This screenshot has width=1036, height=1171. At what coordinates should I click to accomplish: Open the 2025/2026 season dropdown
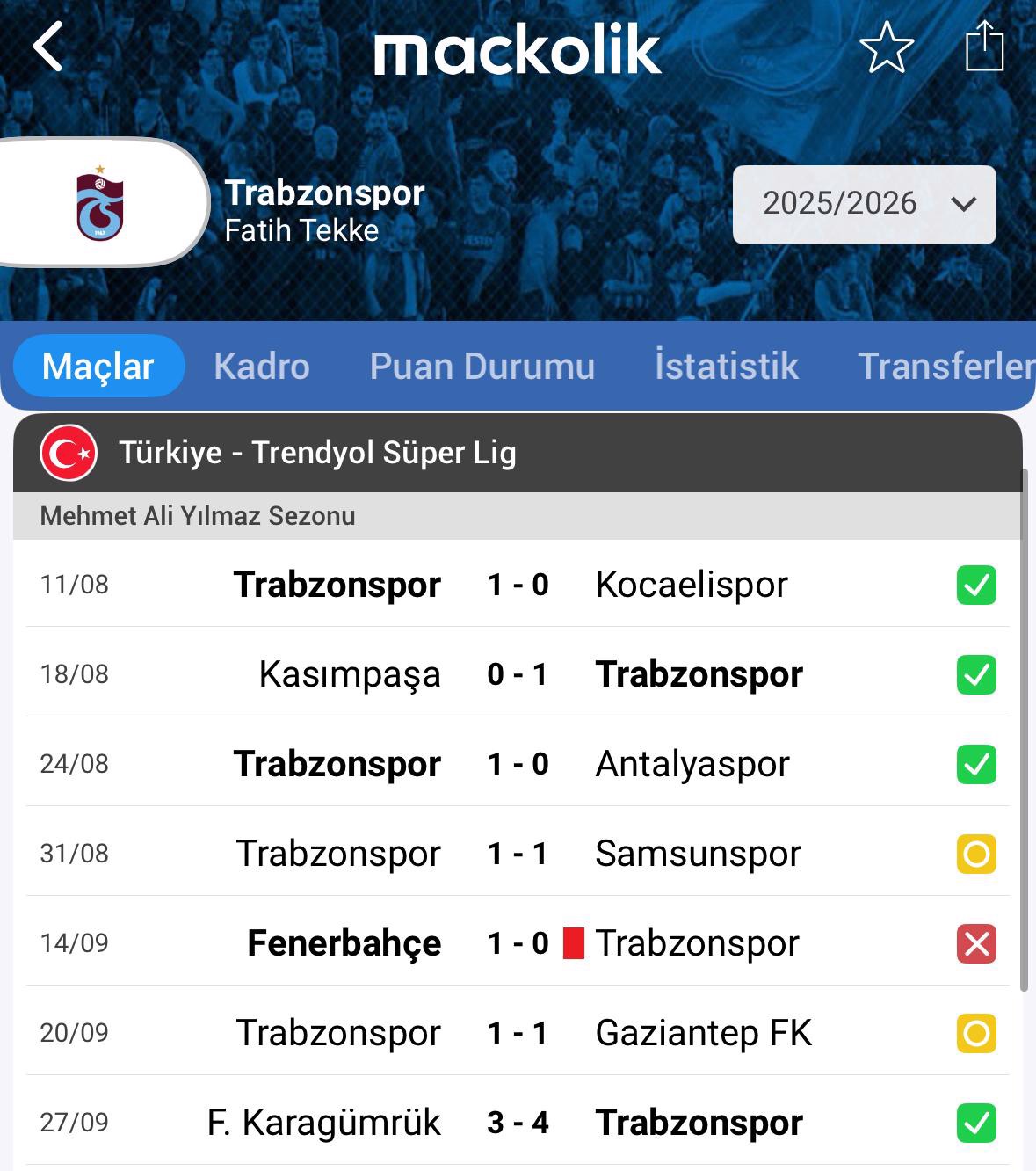[864, 204]
